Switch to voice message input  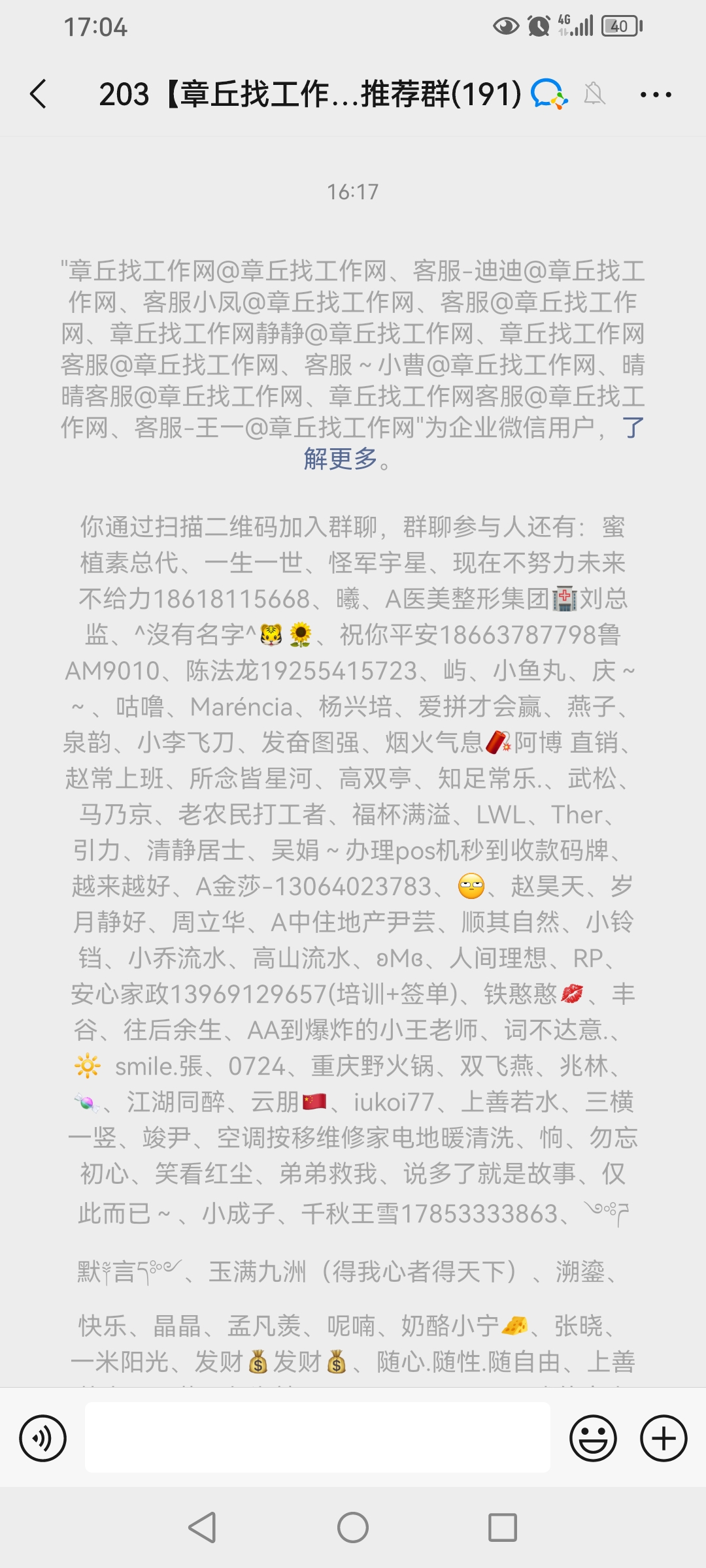(x=43, y=1438)
